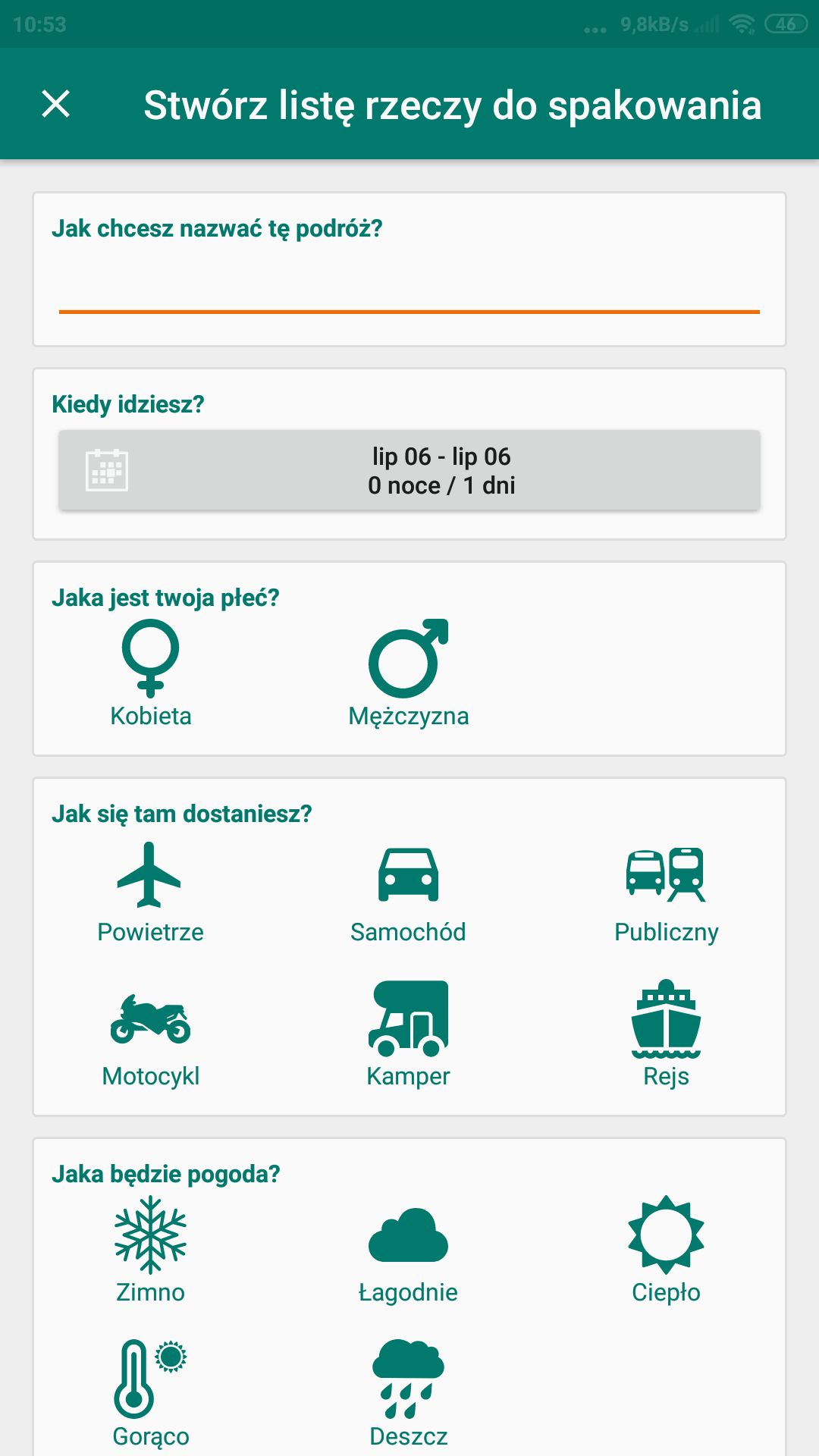This screenshot has width=819, height=1456.
Task: Select Łagodnie weather
Action: [409, 1250]
